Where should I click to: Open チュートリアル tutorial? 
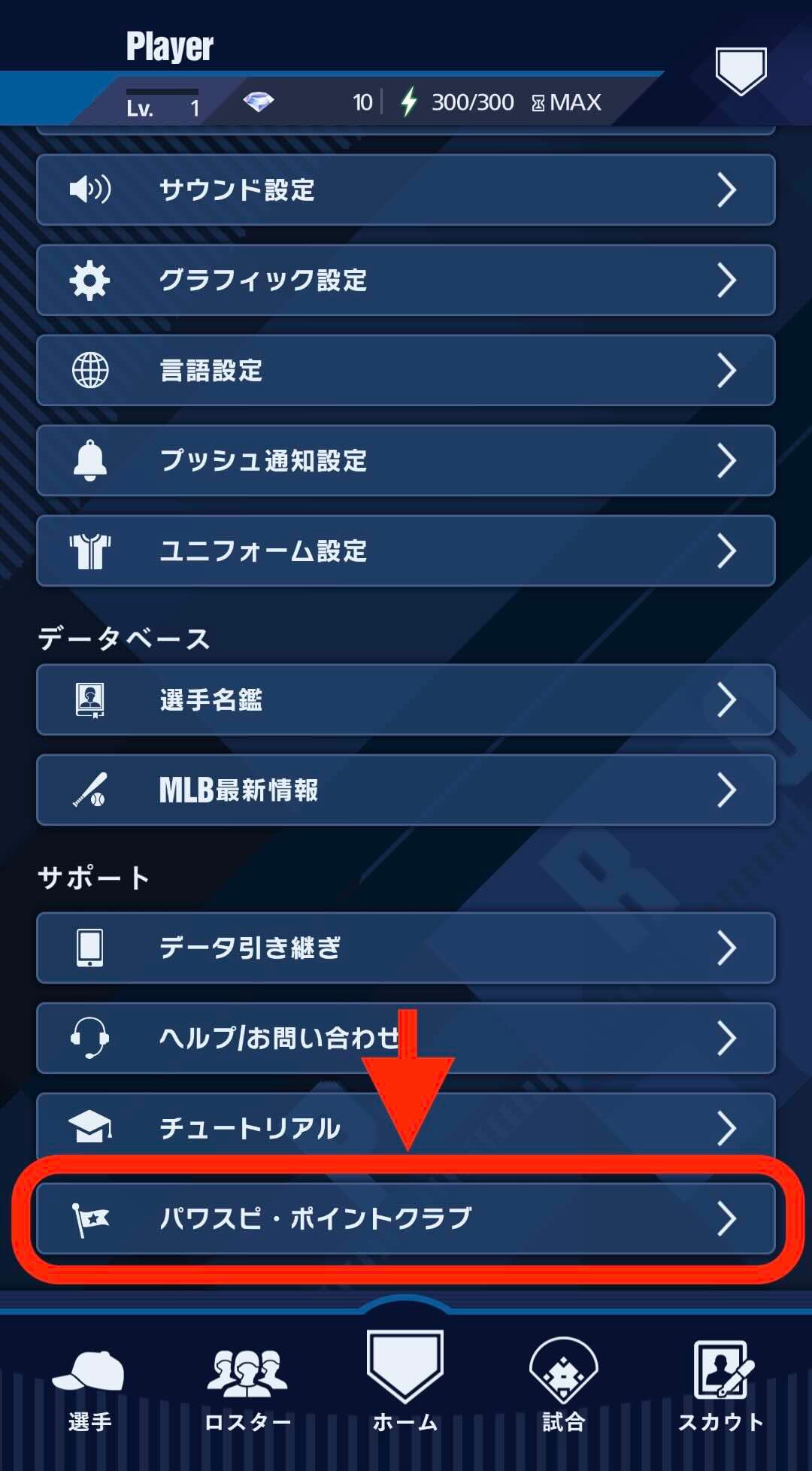[405, 1127]
